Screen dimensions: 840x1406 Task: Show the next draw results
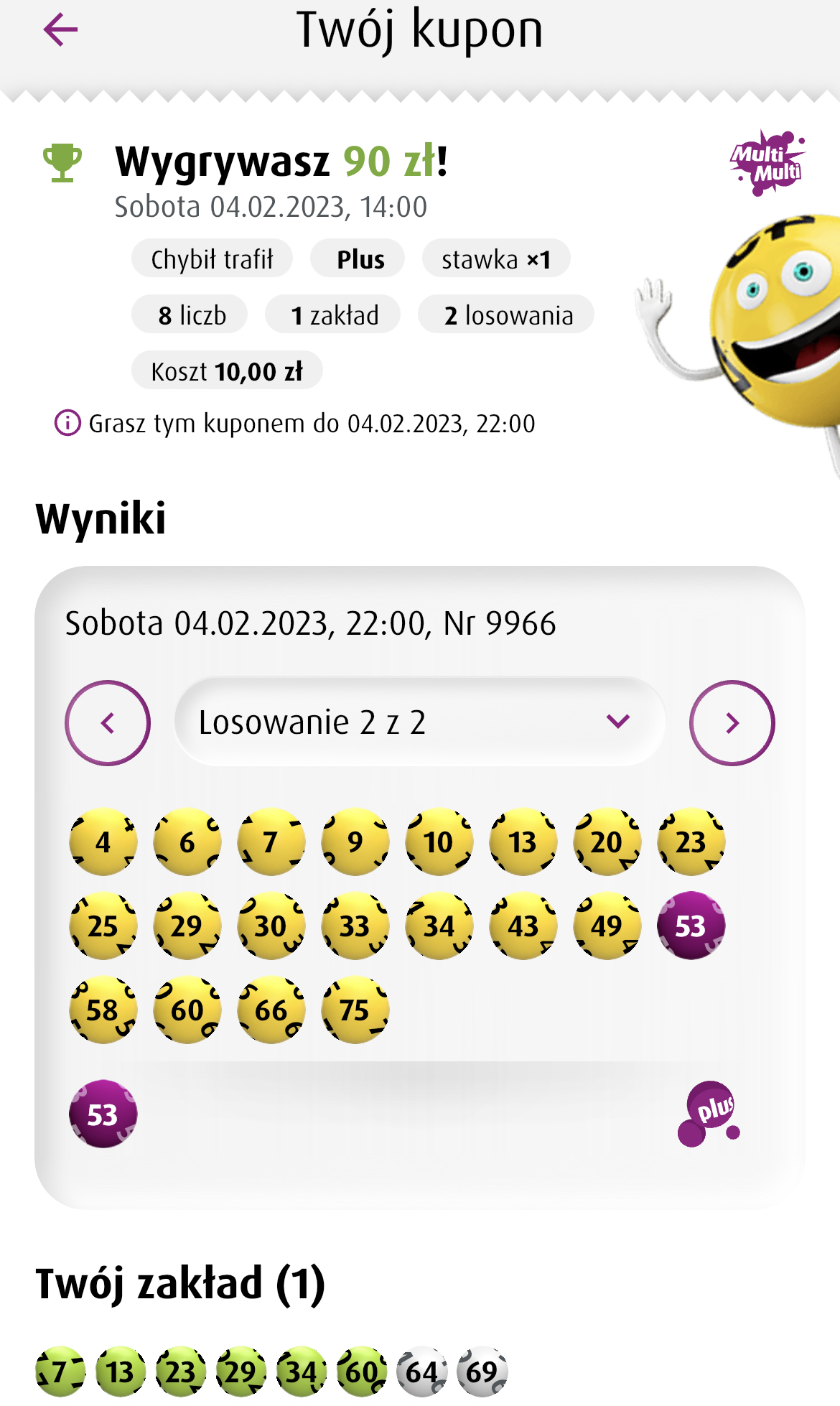pyautogui.click(x=732, y=722)
